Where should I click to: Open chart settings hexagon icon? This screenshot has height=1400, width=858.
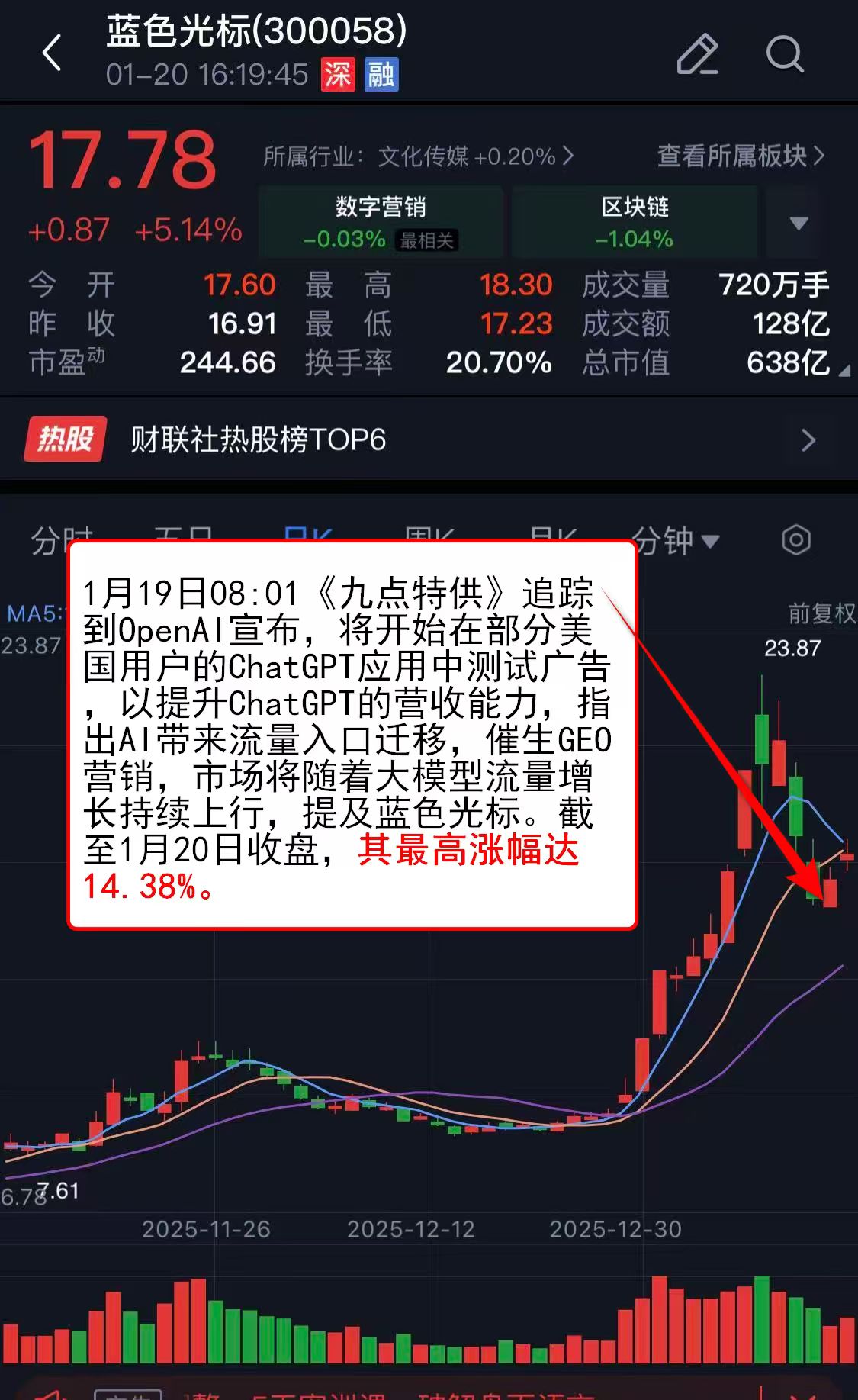point(796,540)
